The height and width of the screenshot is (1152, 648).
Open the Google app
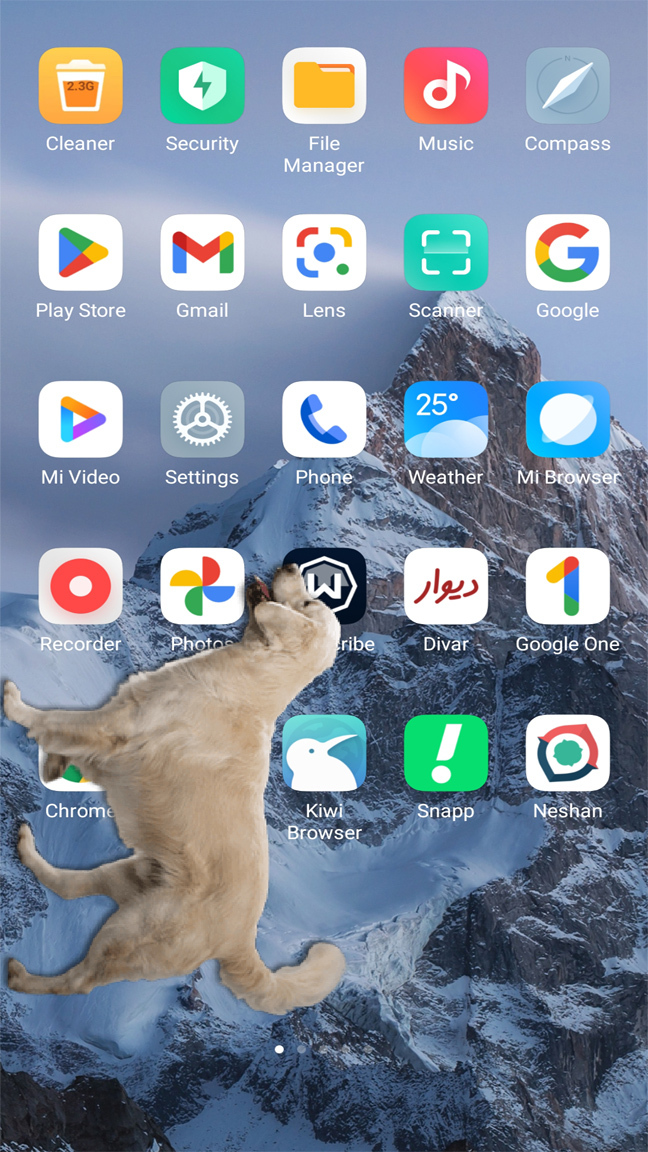[x=568, y=253]
